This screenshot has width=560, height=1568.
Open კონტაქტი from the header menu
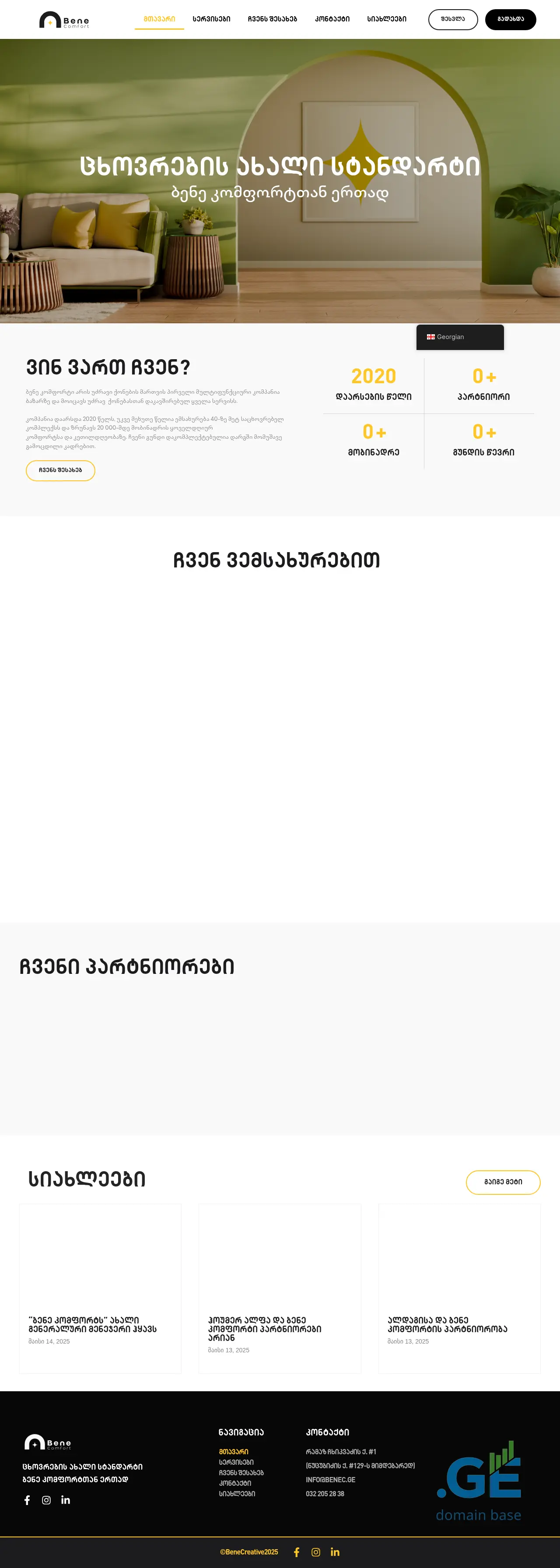click(x=332, y=19)
